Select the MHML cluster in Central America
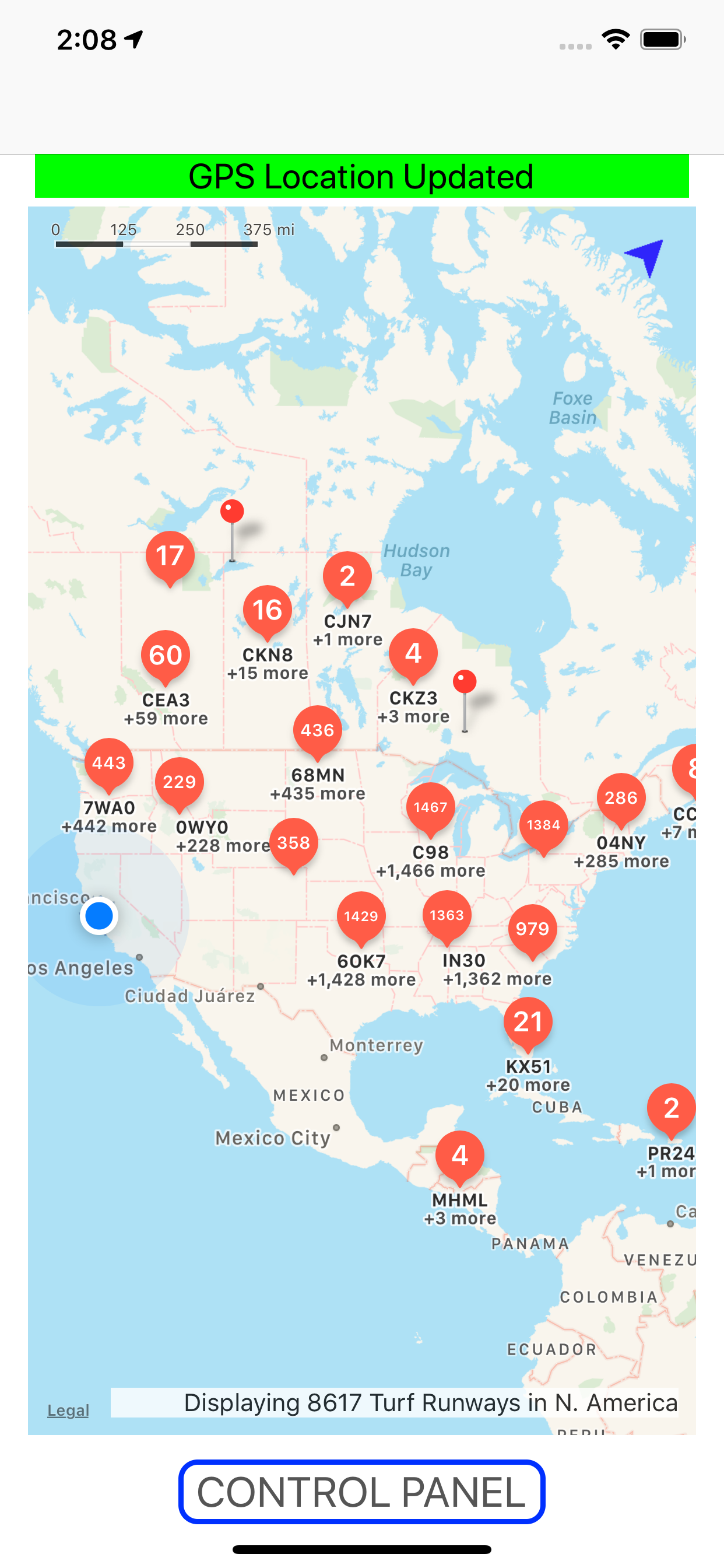 coord(461,1154)
